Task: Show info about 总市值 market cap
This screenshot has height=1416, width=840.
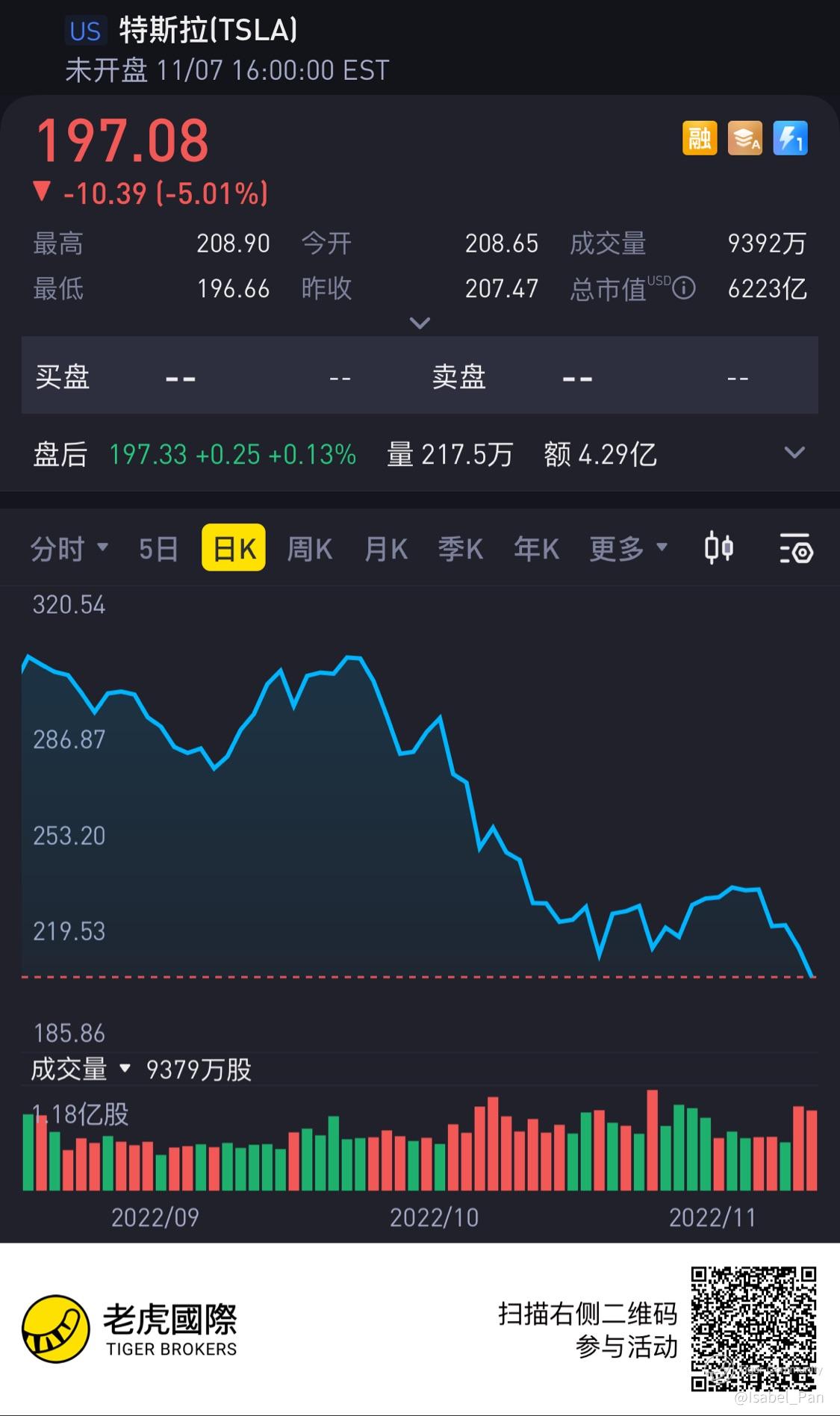Action: (684, 288)
